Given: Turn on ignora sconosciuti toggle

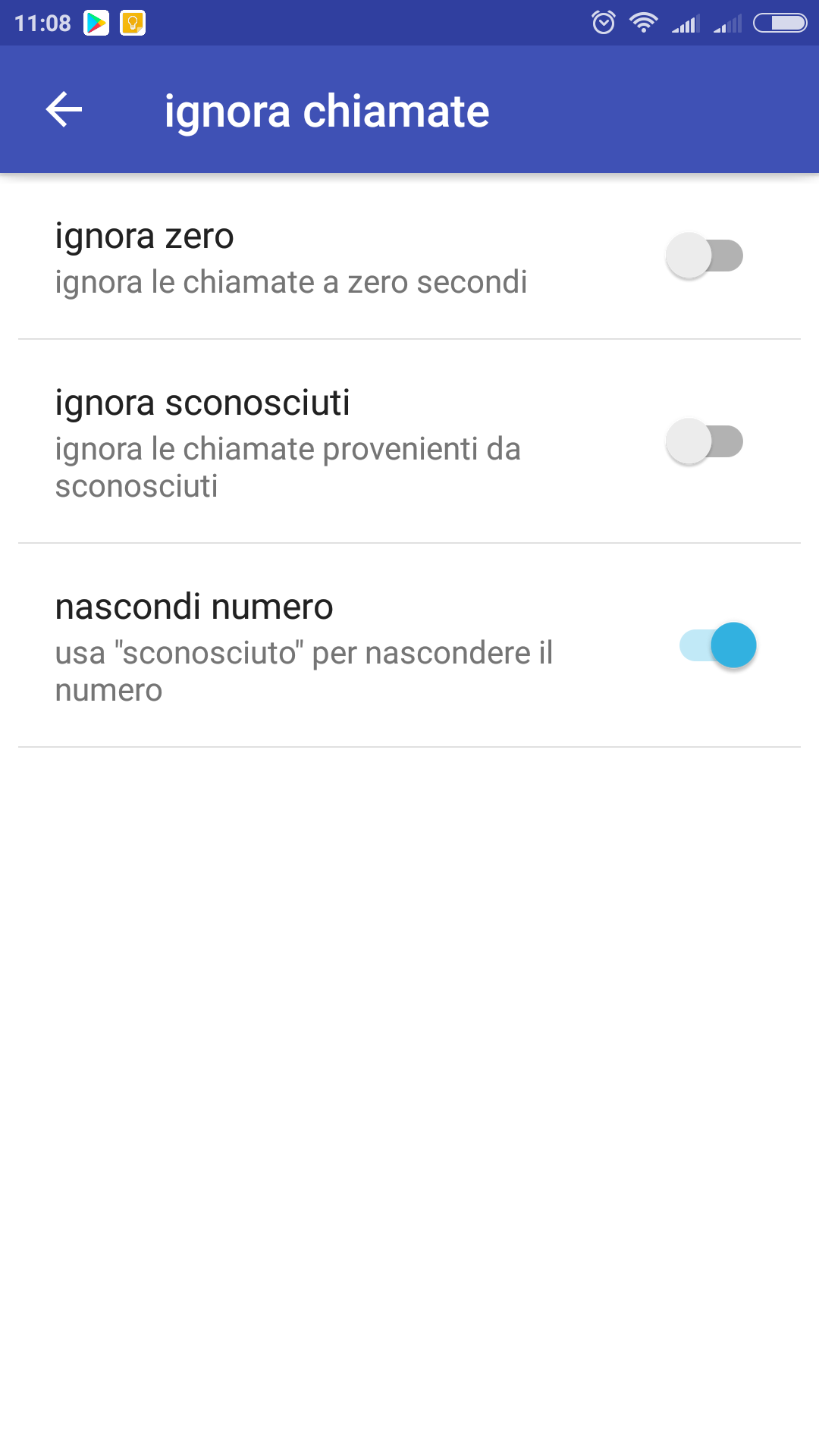Looking at the screenshot, I should point(704,441).
